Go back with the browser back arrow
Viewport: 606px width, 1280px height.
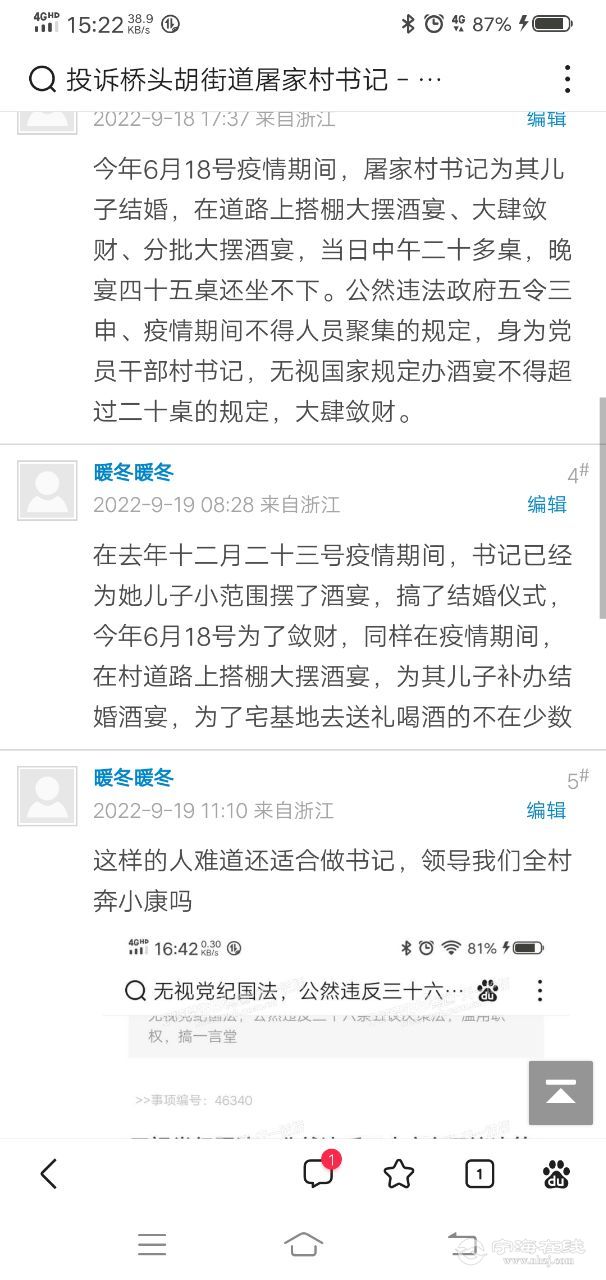click(x=48, y=1173)
